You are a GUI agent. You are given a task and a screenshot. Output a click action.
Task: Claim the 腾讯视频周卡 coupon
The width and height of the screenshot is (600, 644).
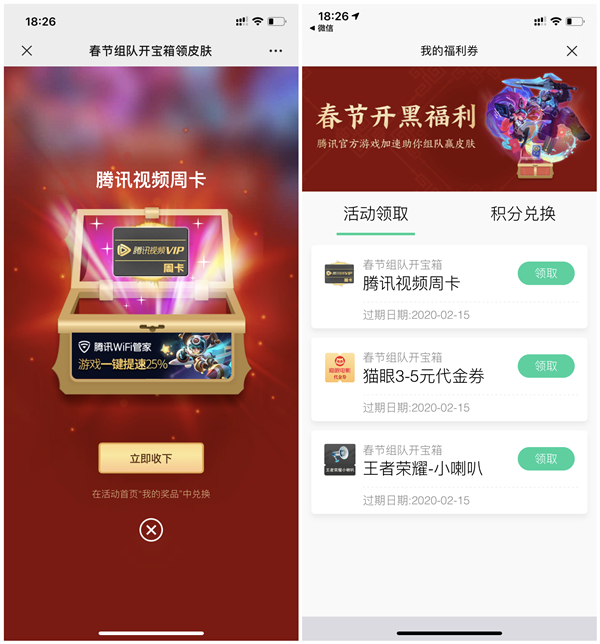pos(546,273)
